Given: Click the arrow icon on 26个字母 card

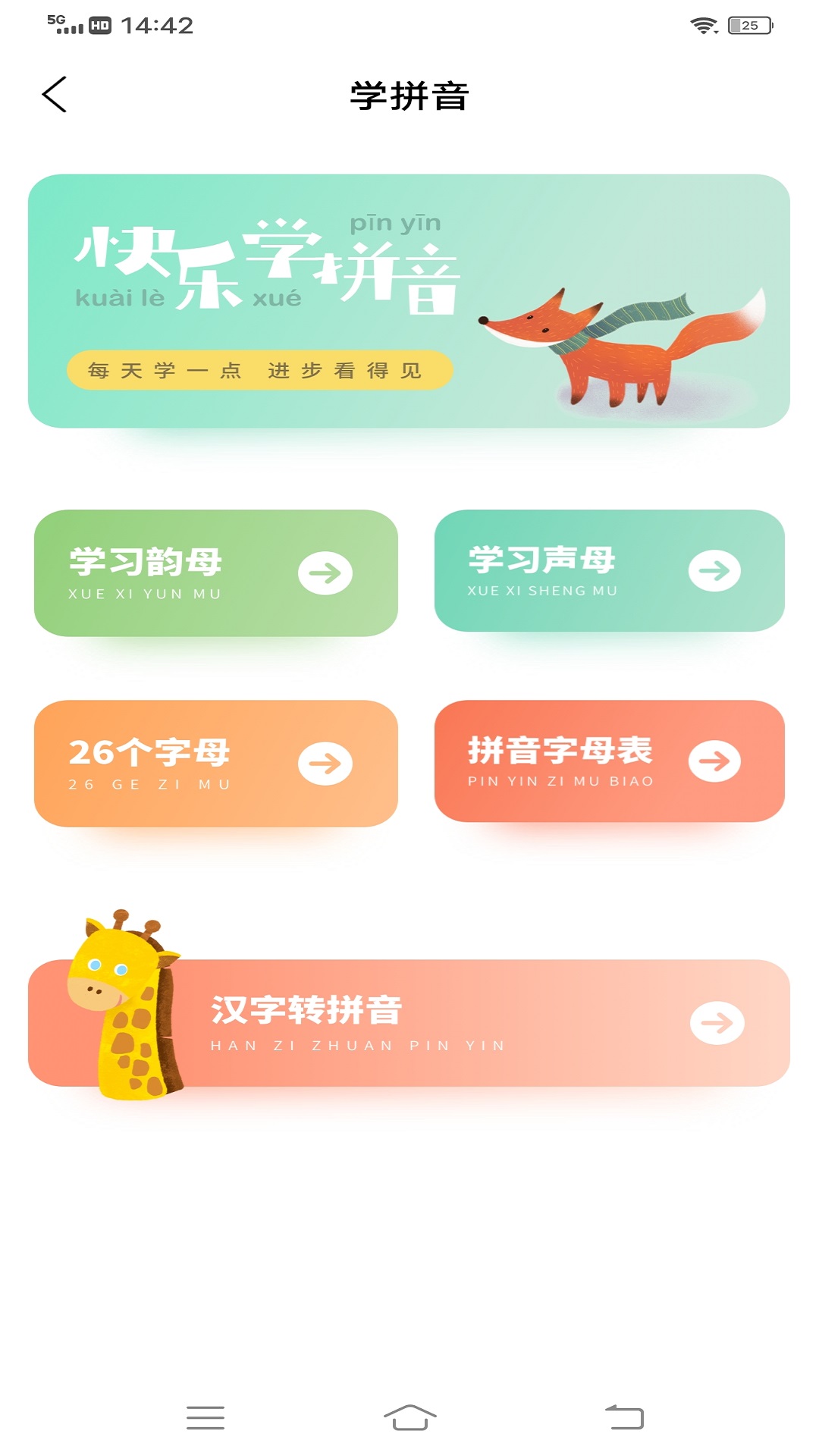Looking at the screenshot, I should click(x=326, y=762).
